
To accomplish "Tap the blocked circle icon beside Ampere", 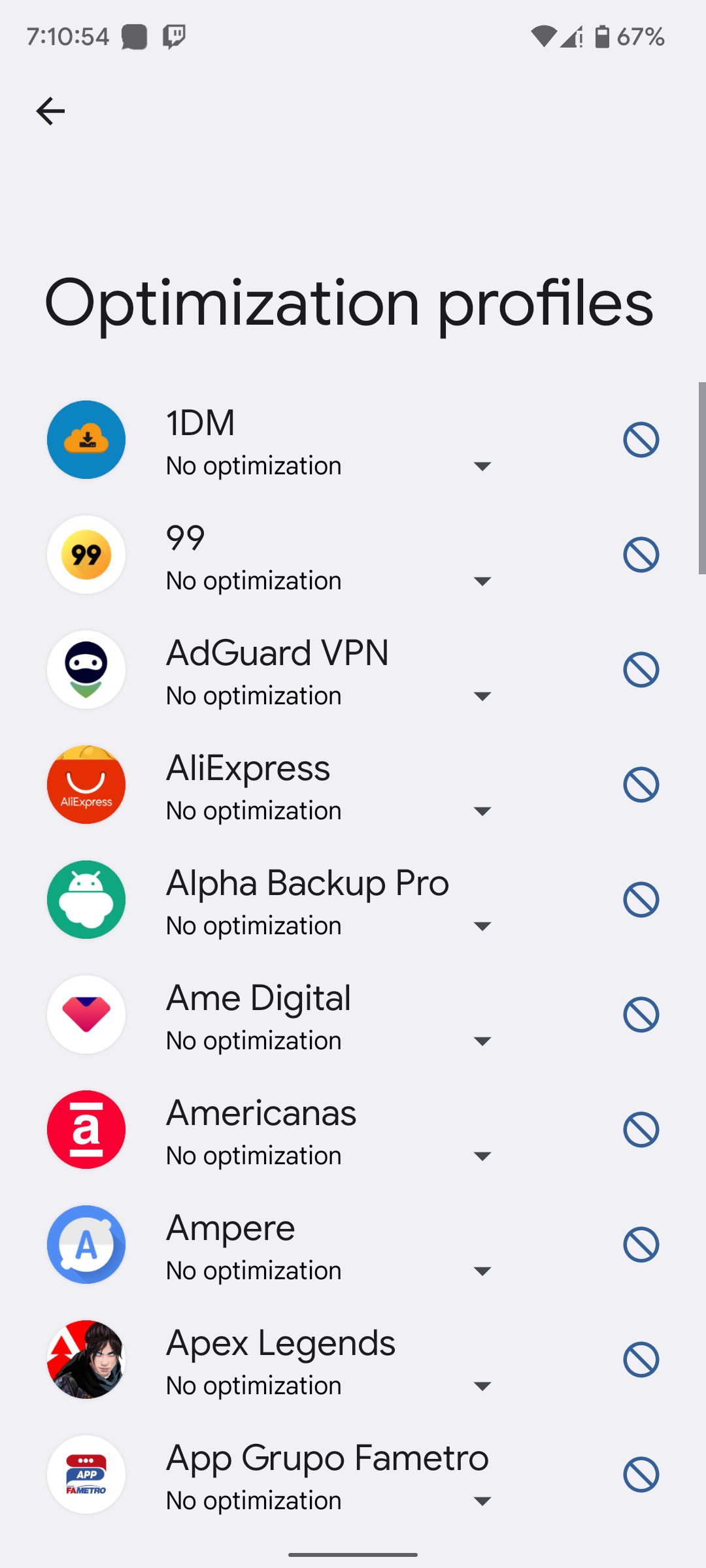I will 641,1245.
